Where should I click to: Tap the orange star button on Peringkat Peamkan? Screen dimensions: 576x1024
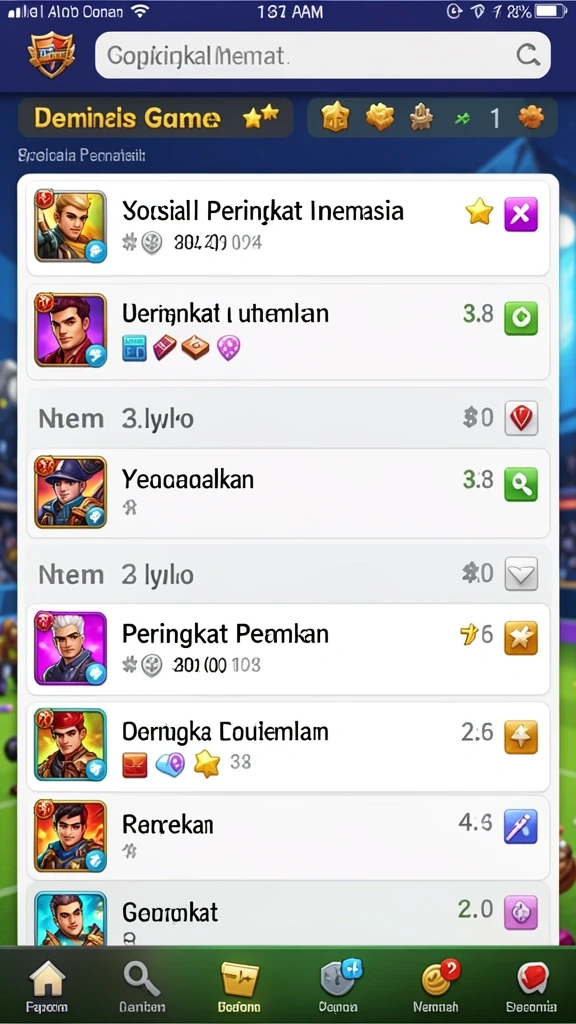point(520,637)
